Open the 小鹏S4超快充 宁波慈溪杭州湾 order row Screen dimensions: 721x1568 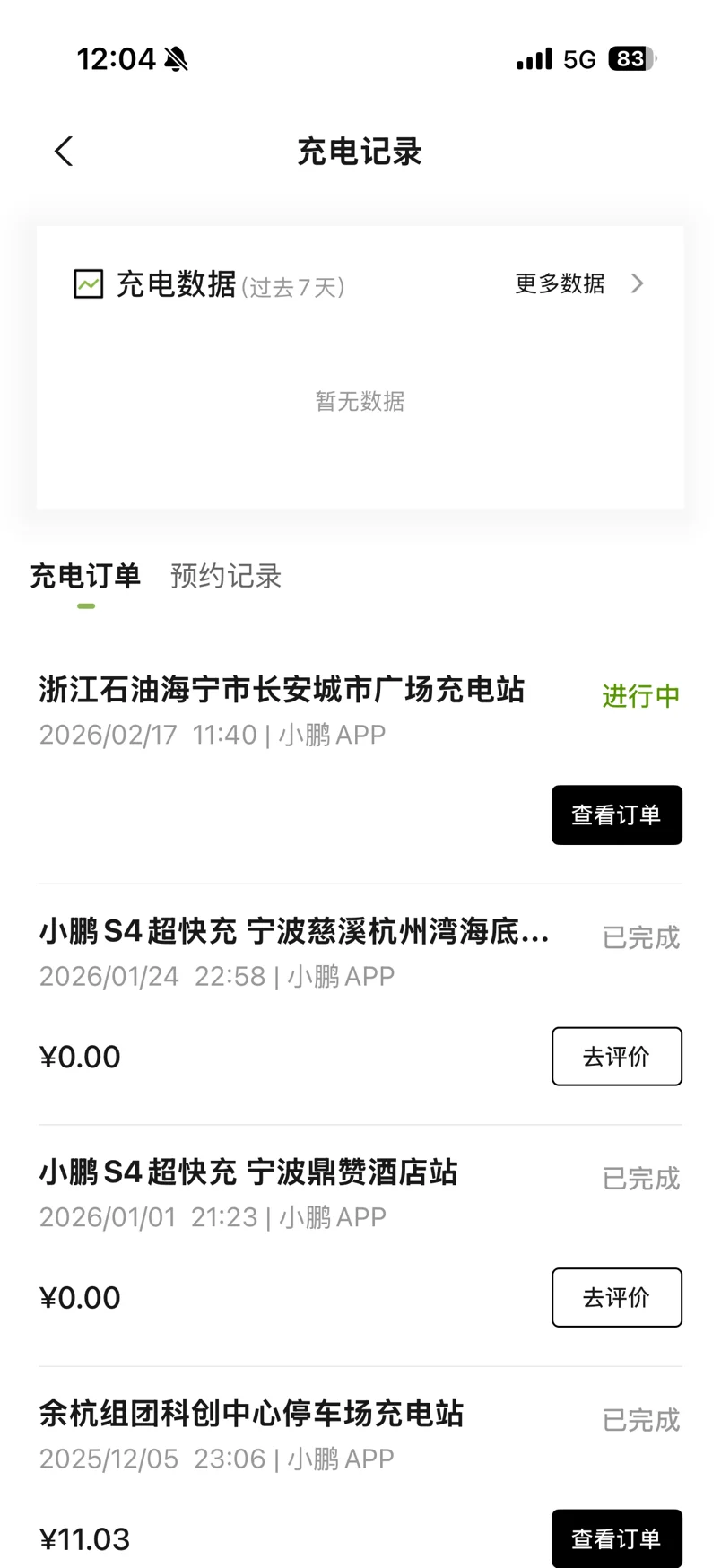[360, 1005]
